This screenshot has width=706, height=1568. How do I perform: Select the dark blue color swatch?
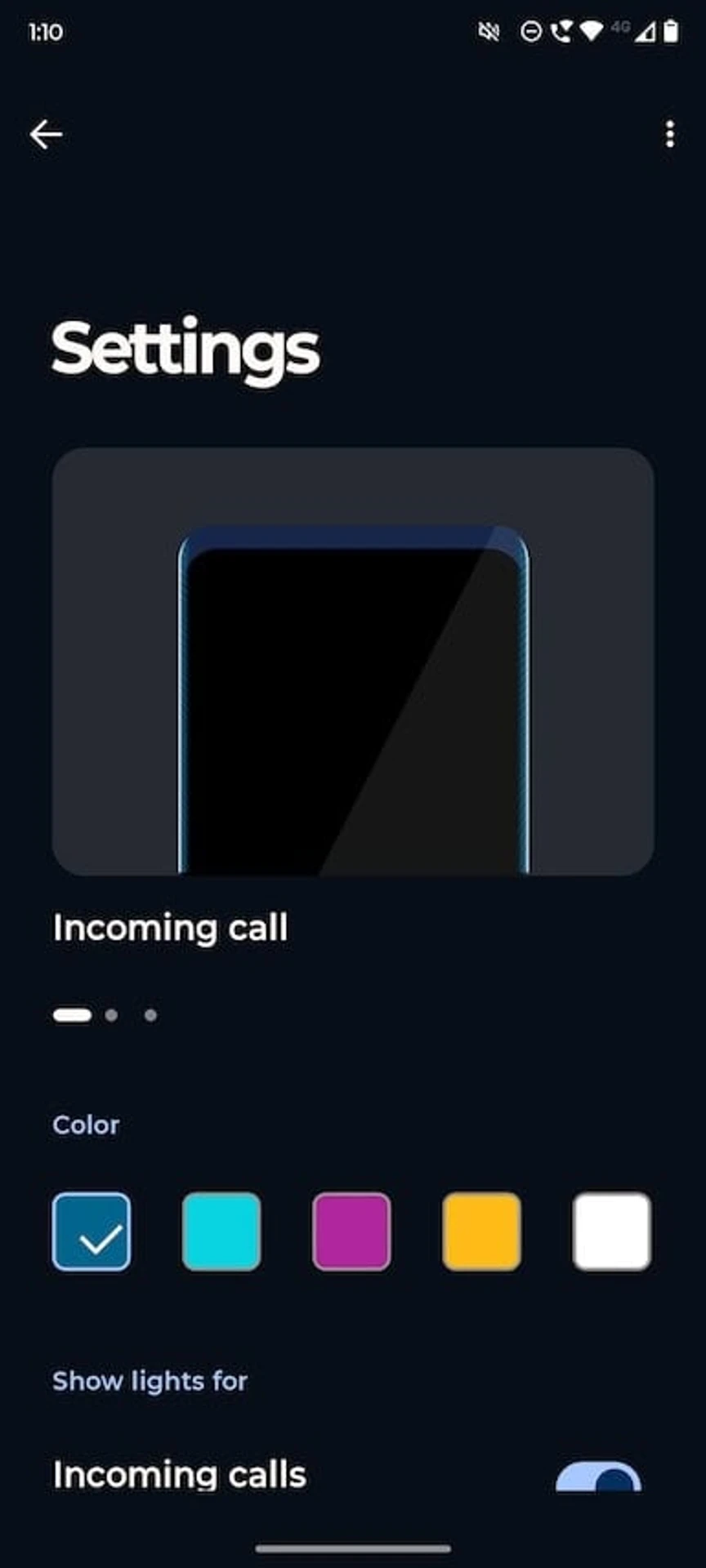tap(92, 1232)
